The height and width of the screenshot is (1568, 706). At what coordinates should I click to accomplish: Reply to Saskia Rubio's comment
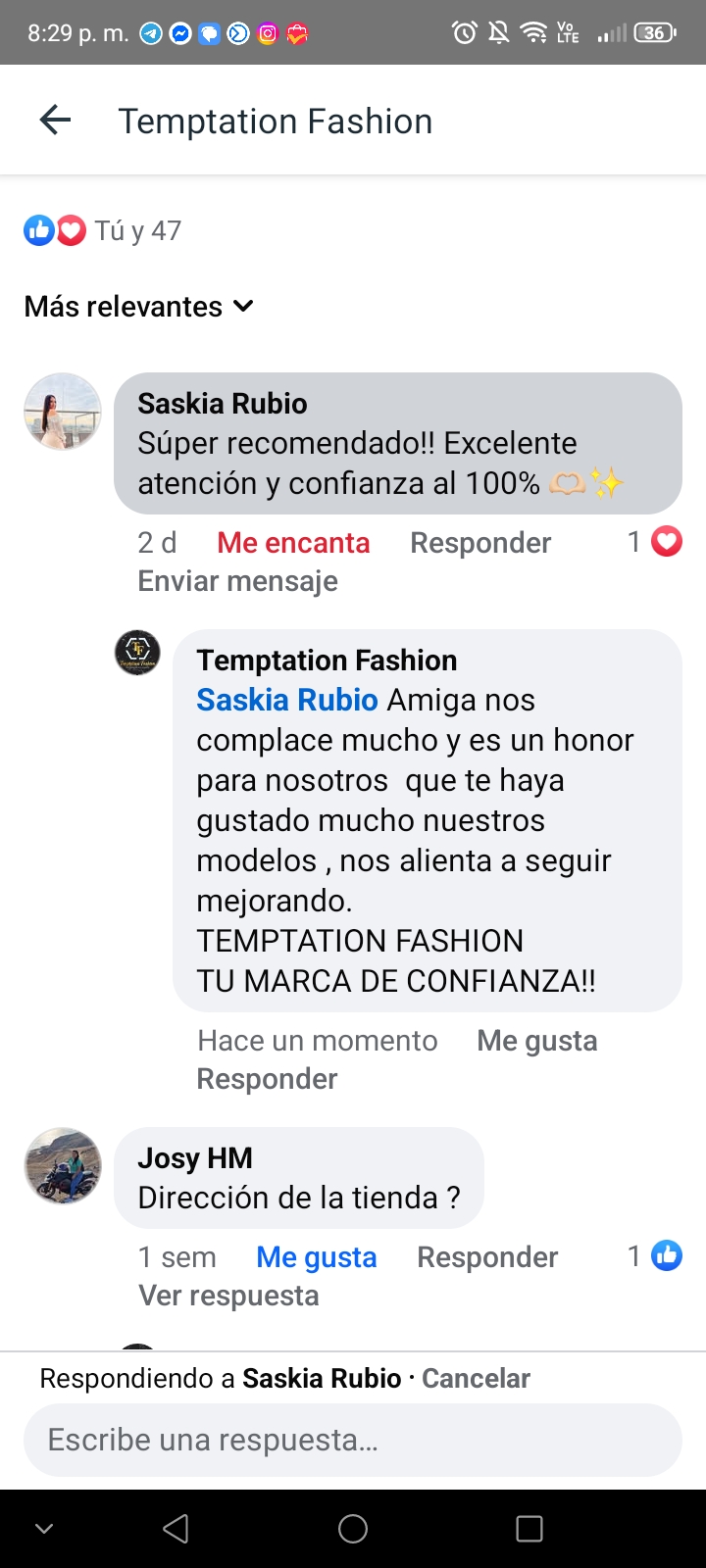480,543
